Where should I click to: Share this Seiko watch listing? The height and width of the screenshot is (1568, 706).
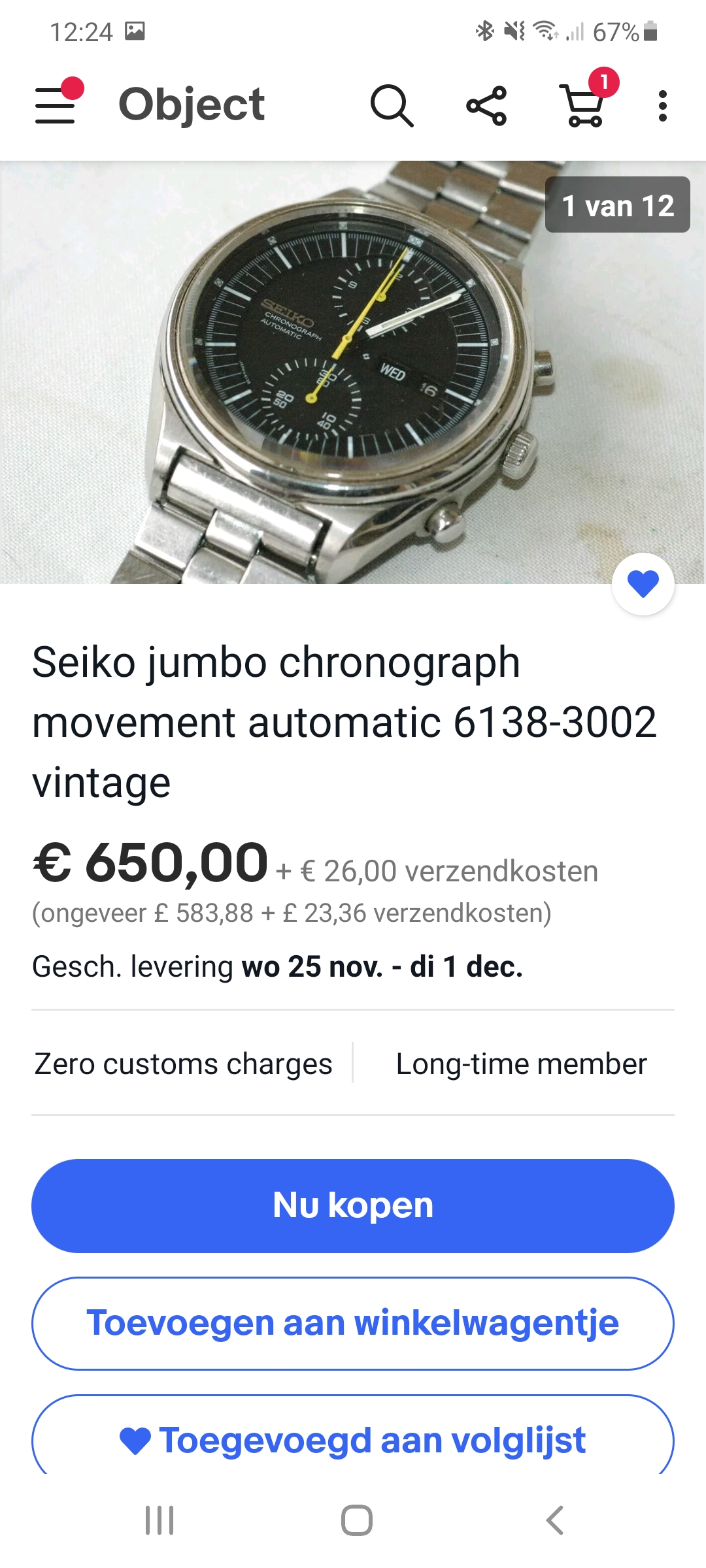(486, 105)
